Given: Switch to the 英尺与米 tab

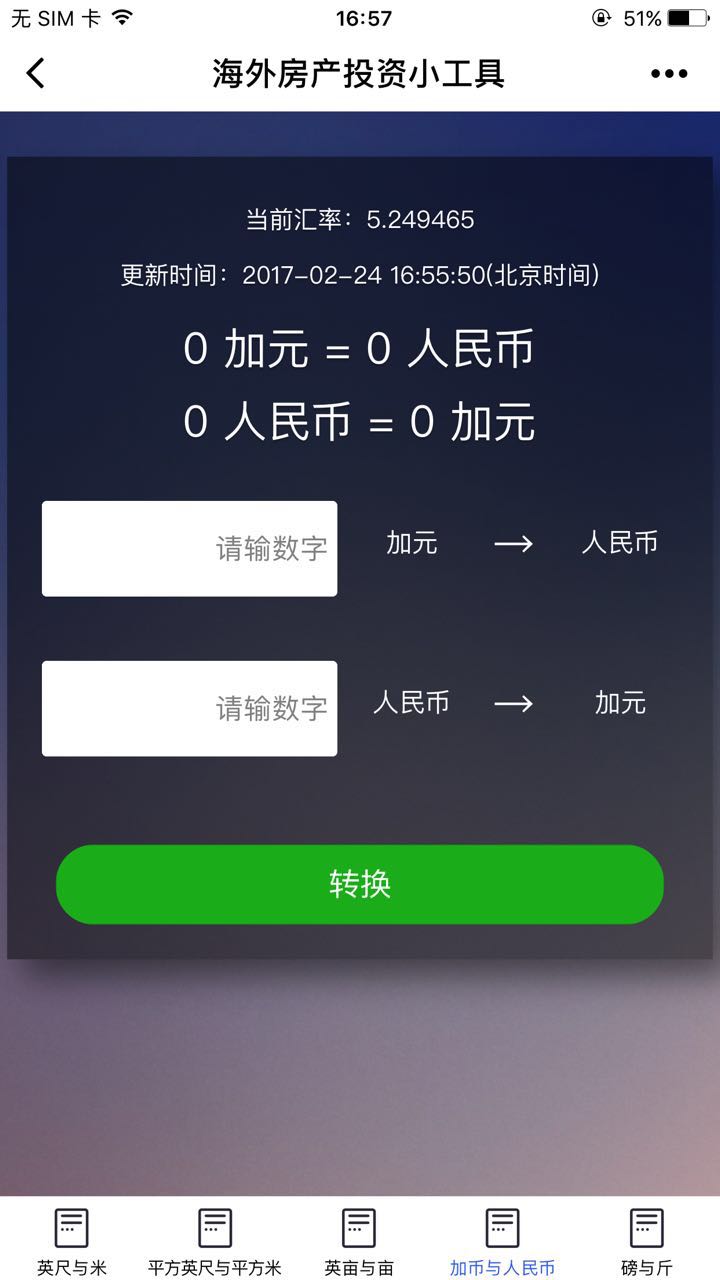Looking at the screenshot, I should coord(72,1241).
